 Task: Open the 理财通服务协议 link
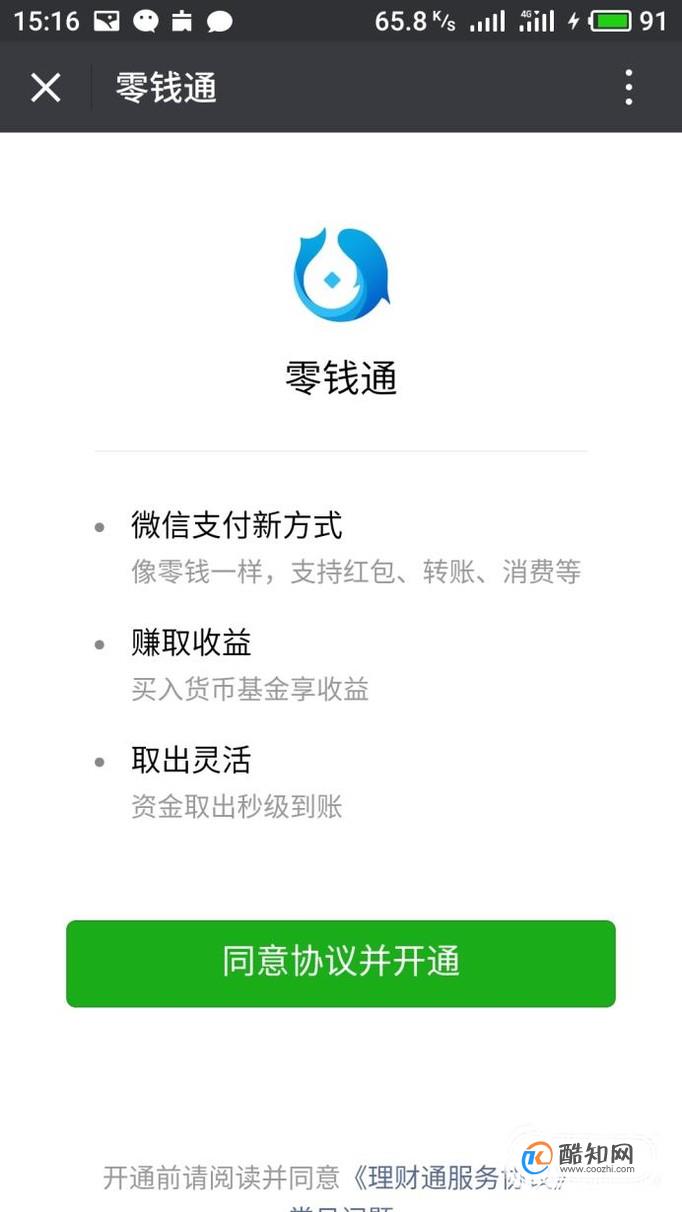pos(440,1178)
